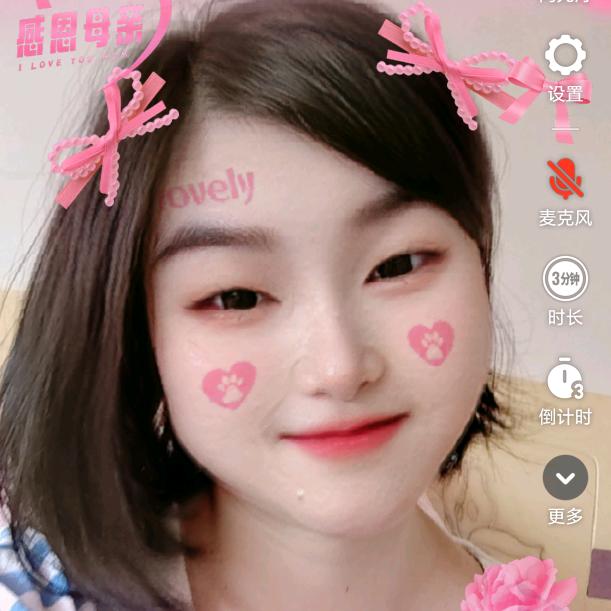Image resolution: width=611 pixels, height=611 pixels.
Task: Expand 更多 for more options
Action: click(565, 478)
